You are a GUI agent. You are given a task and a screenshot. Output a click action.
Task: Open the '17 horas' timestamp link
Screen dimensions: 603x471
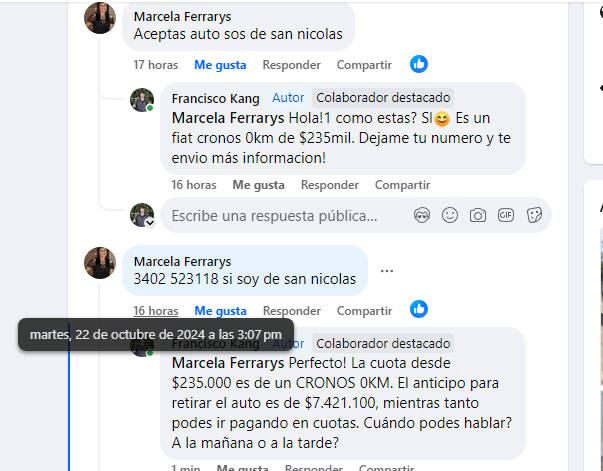(155, 65)
